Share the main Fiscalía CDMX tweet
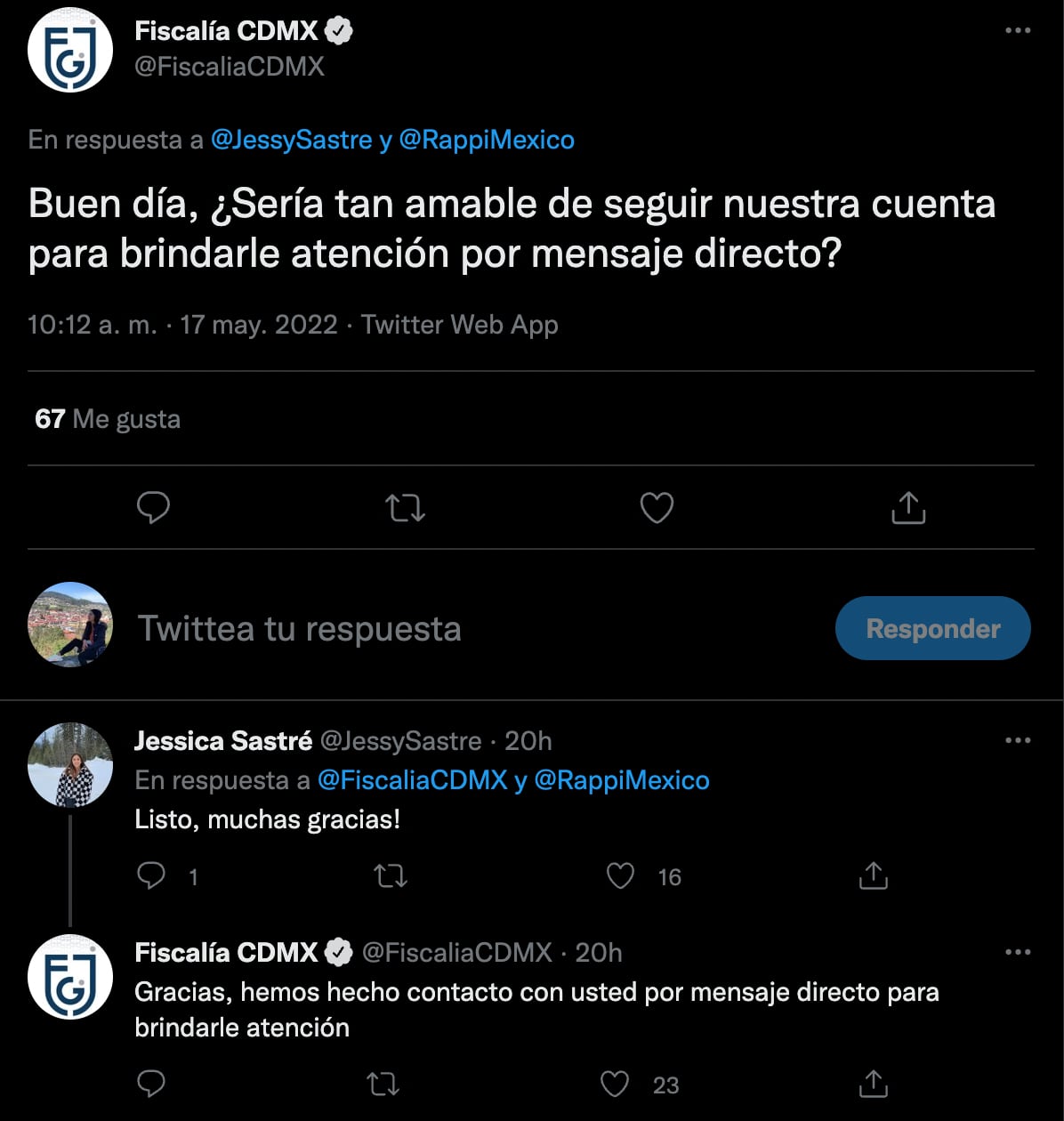This screenshot has height=1121, width=1064. (907, 508)
